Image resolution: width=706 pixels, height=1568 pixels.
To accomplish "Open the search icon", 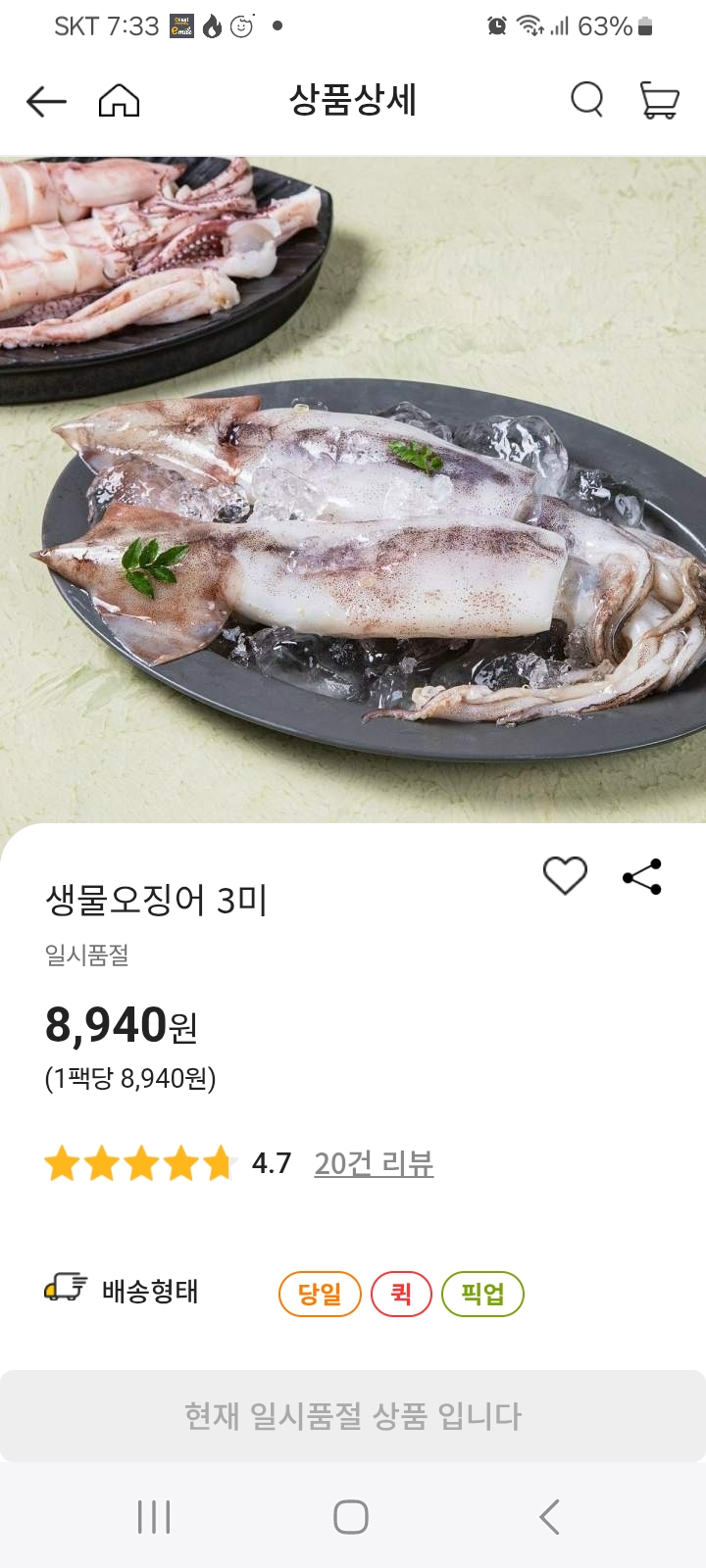I will 586,99.
